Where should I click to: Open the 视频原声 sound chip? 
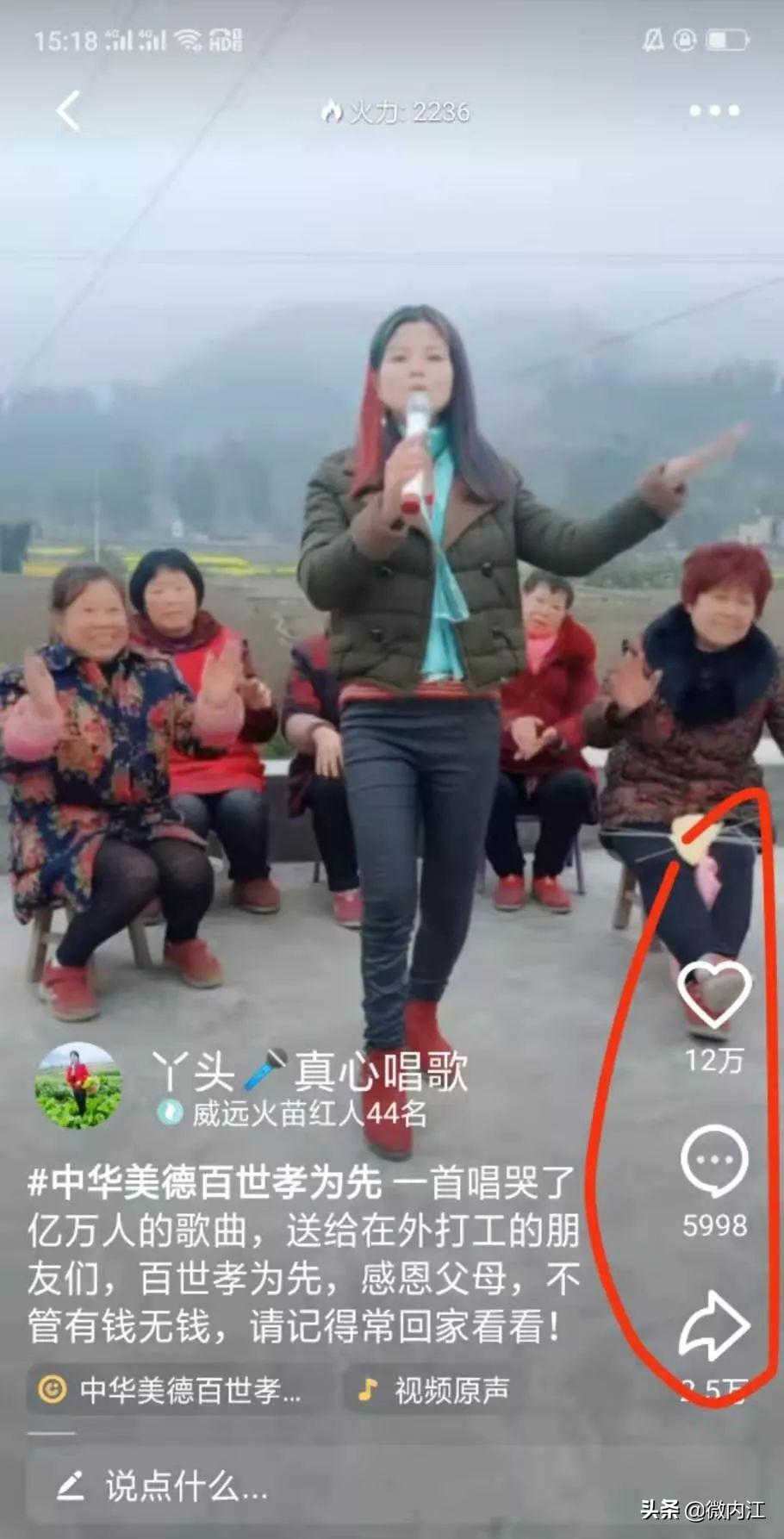tap(434, 1389)
